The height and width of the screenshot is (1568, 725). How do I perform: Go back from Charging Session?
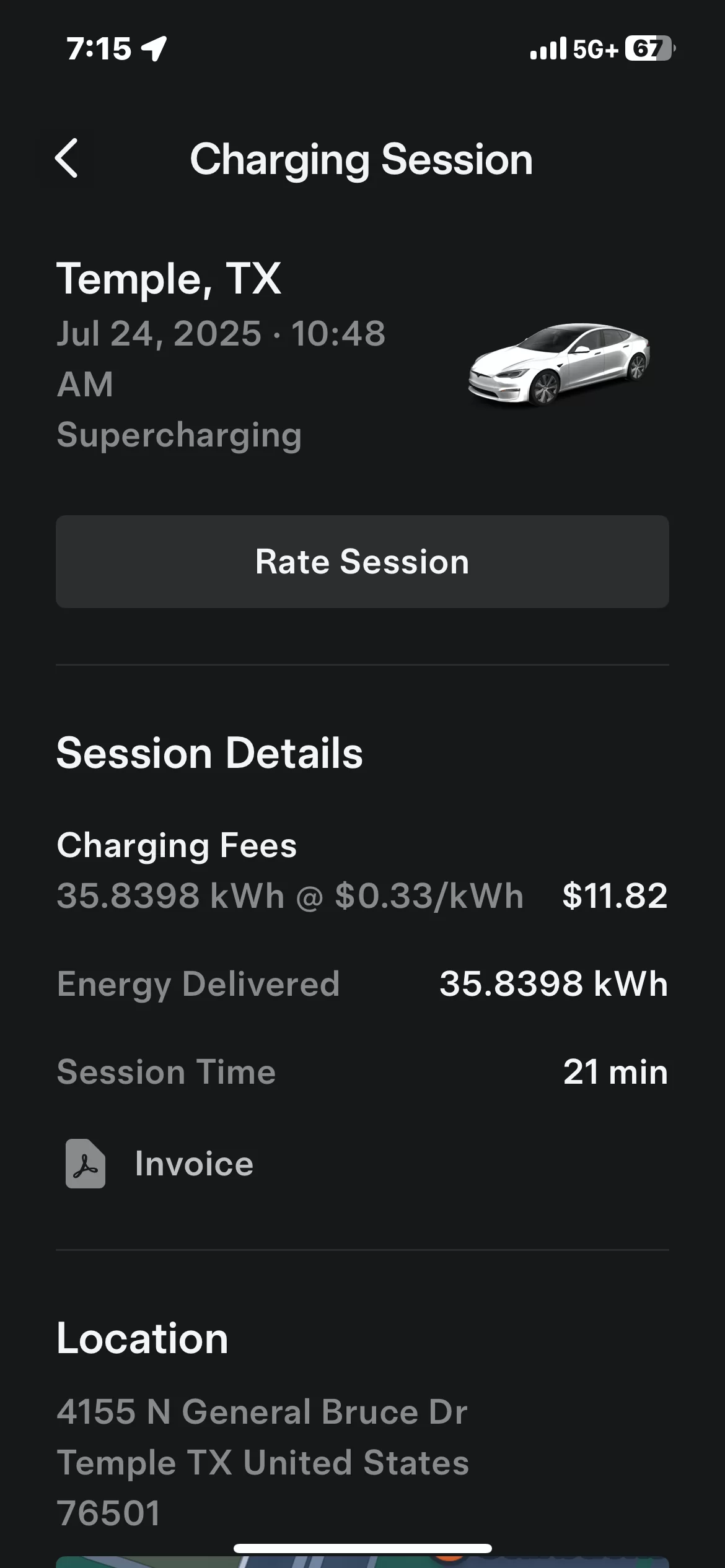66,159
